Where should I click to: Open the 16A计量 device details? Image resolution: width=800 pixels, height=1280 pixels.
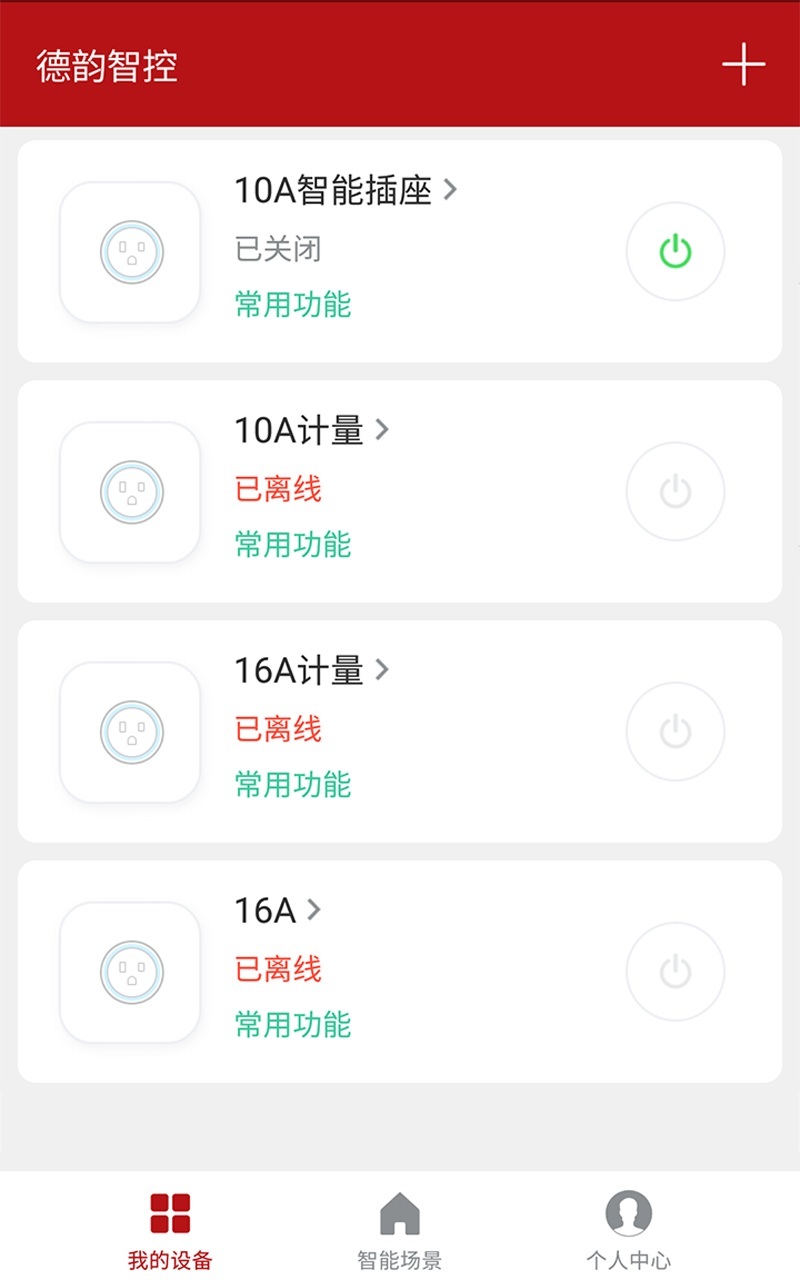(311, 670)
